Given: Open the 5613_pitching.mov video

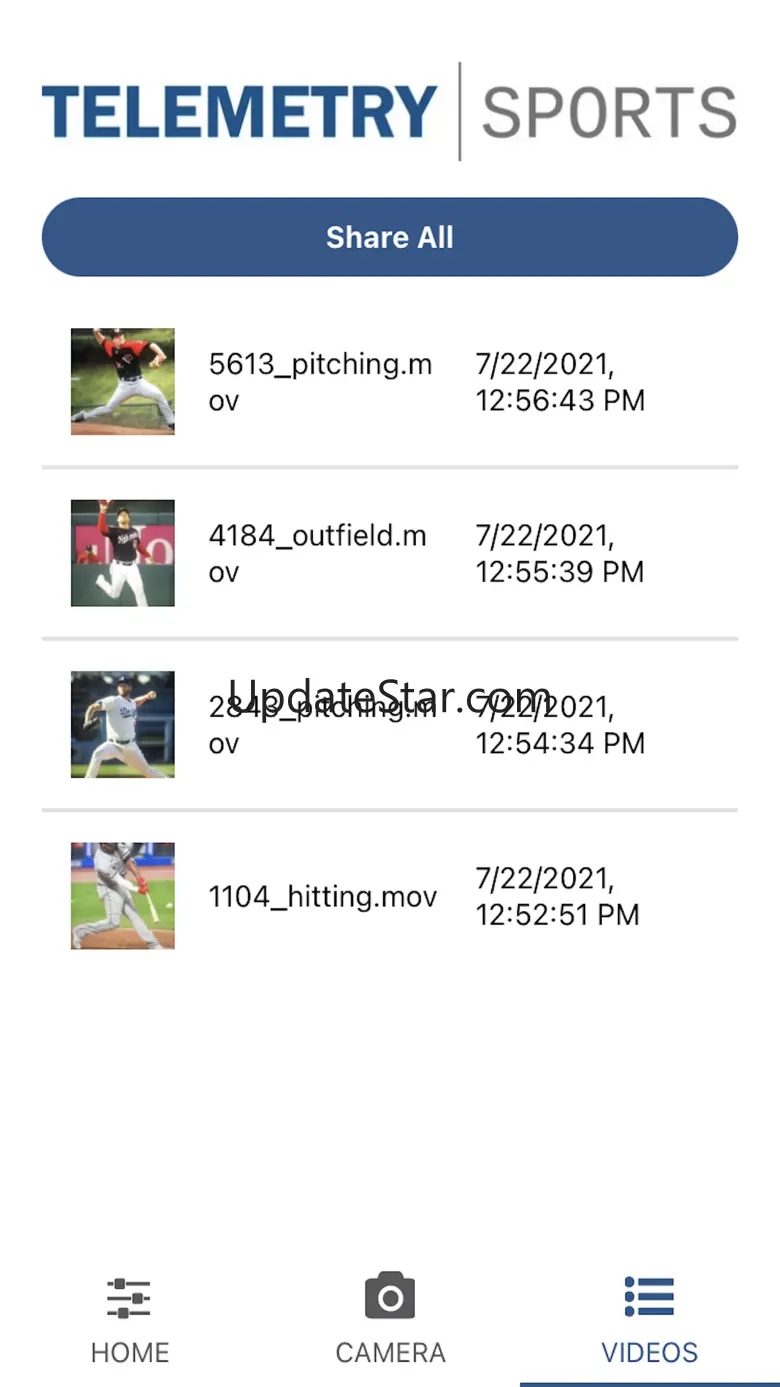Looking at the screenshot, I should click(320, 382).
